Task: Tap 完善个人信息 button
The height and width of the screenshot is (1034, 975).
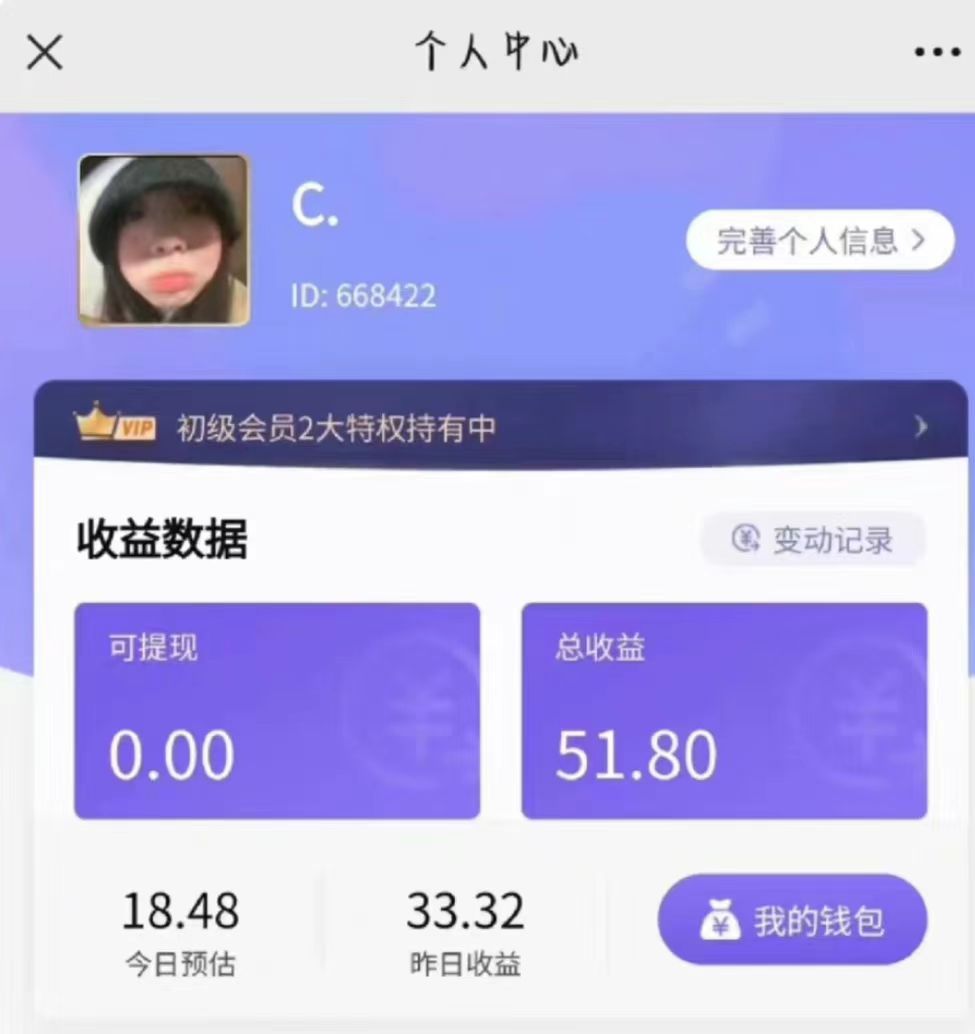Action: point(820,240)
